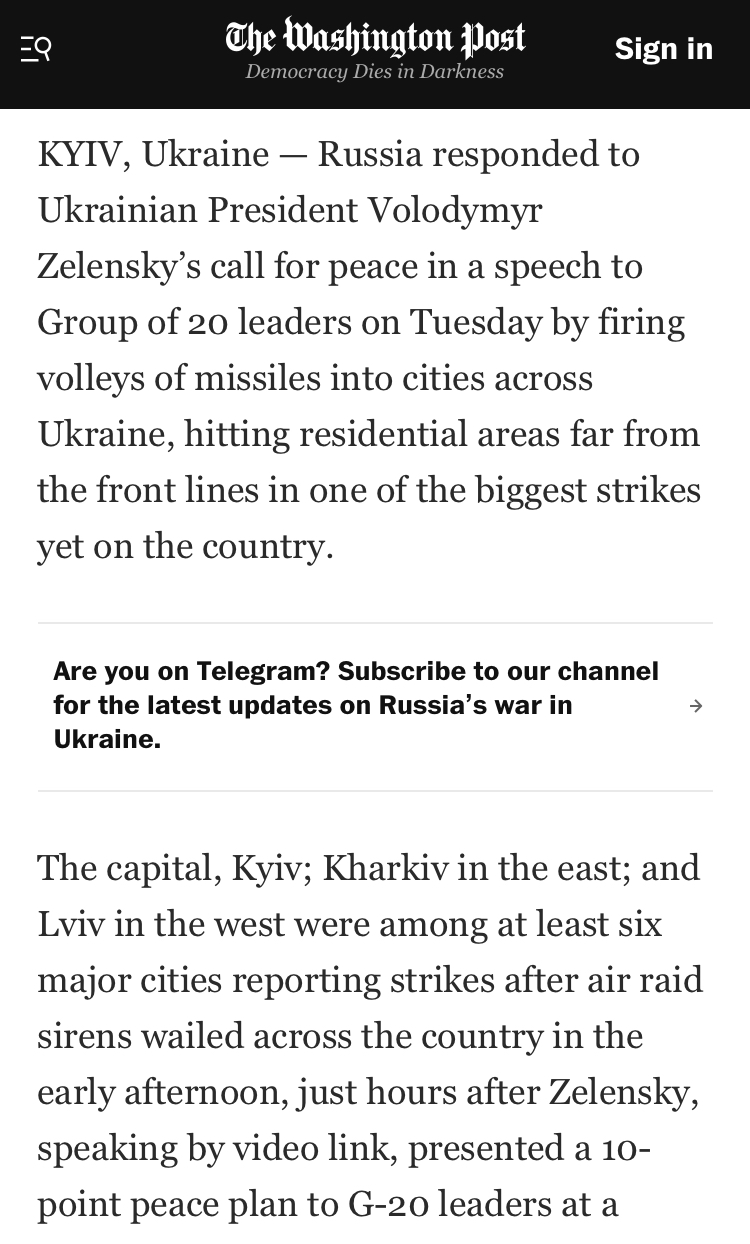Go to The Washington Post homepage logo

(x=375, y=40)
